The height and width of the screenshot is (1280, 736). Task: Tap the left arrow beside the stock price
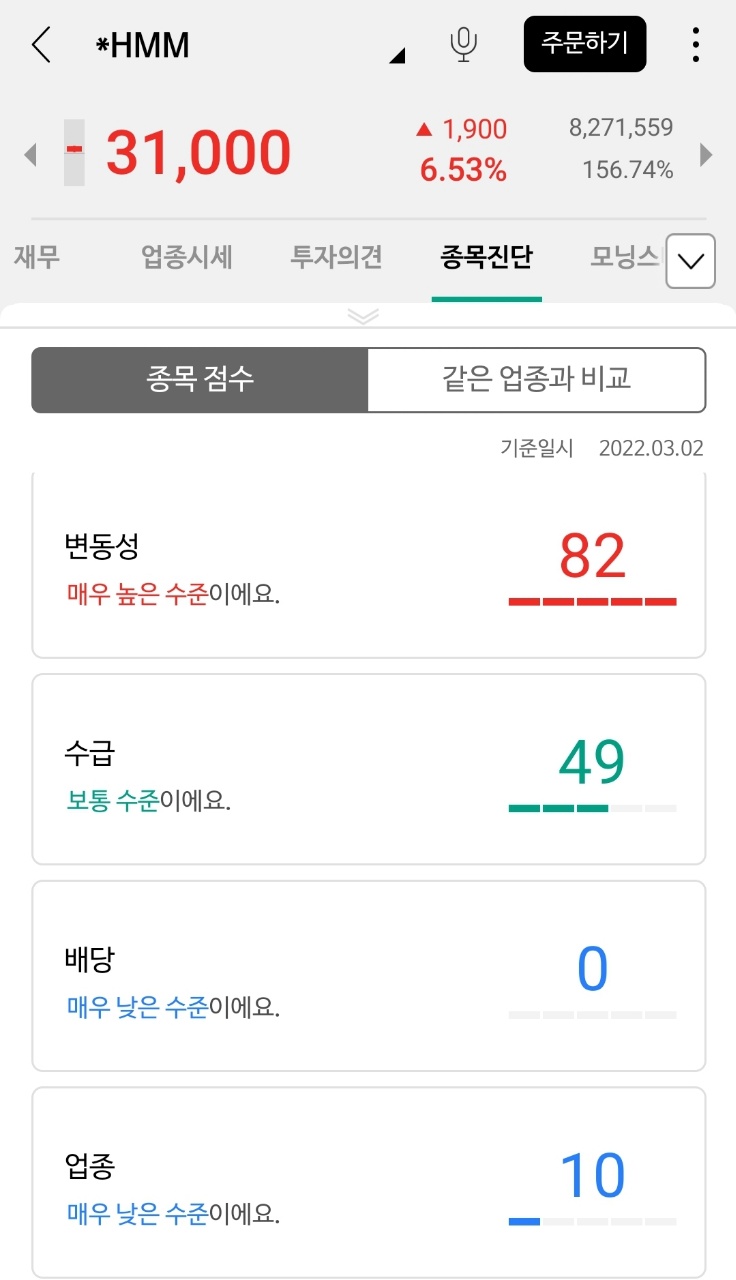pyautogui.click(x=31, y=155)
